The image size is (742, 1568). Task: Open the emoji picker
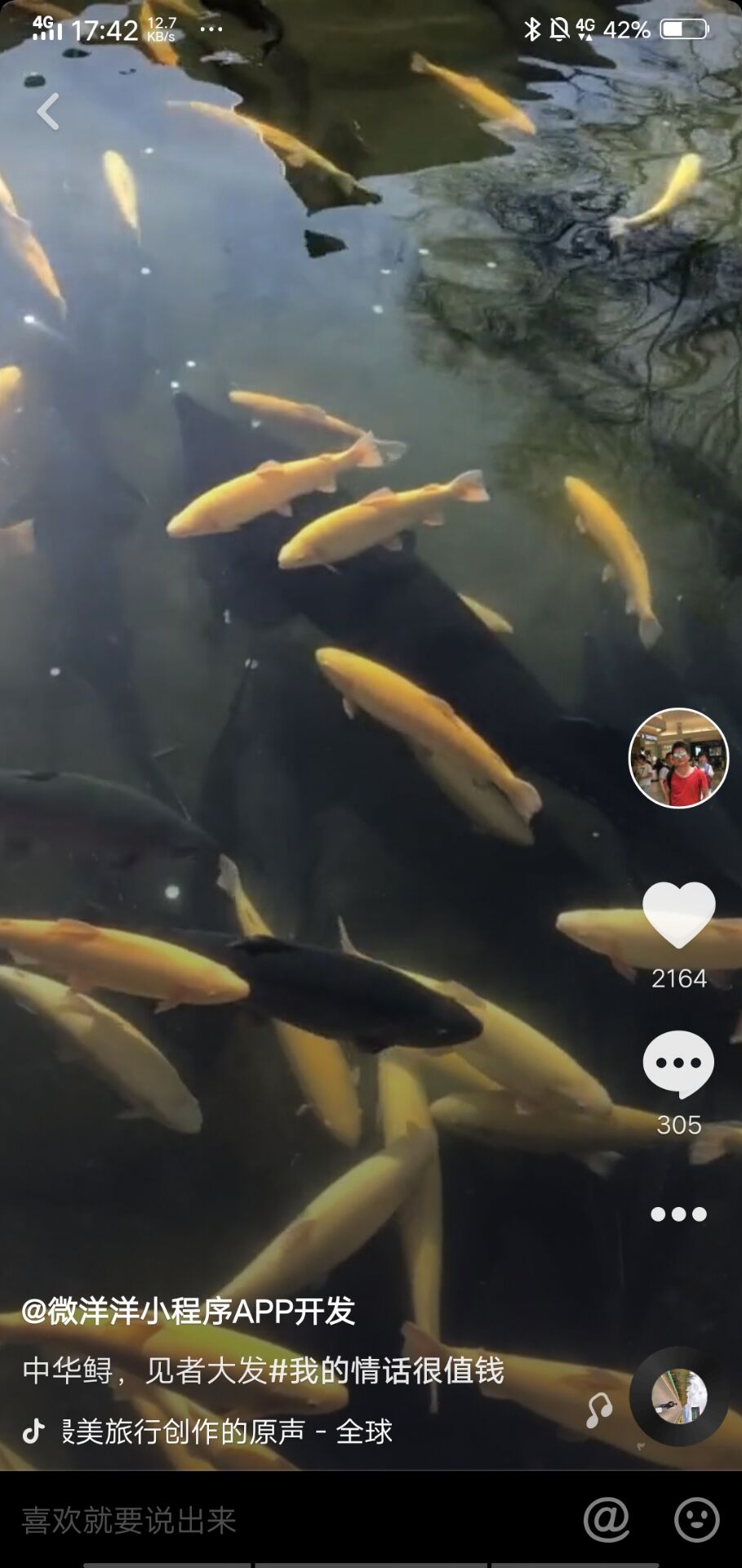pos(696,1520)
